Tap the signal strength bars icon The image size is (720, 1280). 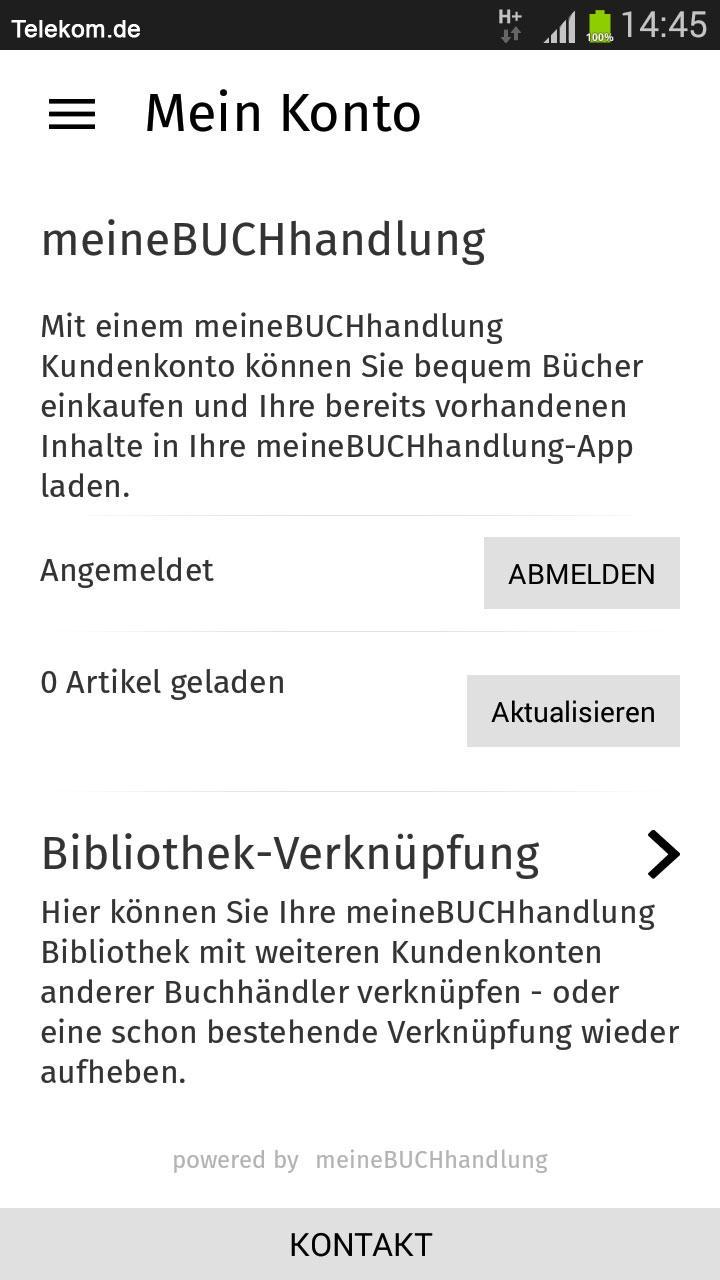(560, 28)
